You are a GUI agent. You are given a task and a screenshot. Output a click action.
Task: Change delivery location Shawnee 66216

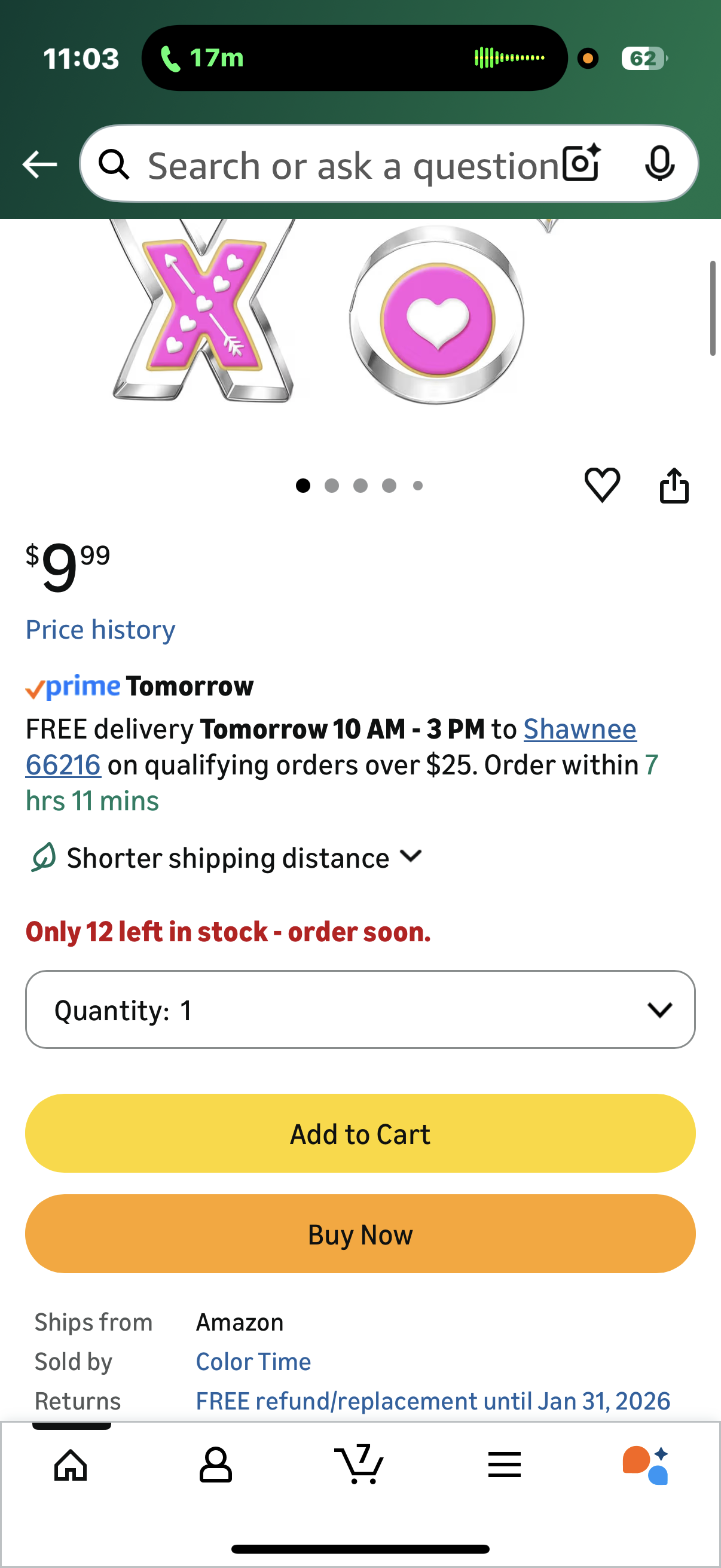pos(579,729)
